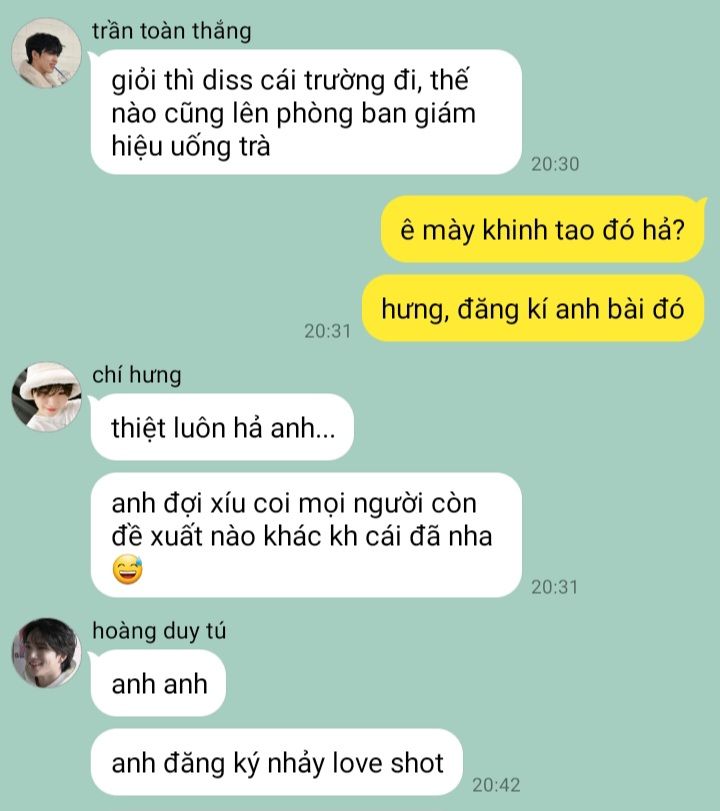This screenshot has width=720, height=811.
Task: Open chí hưng's avatar
Action: 46,397
